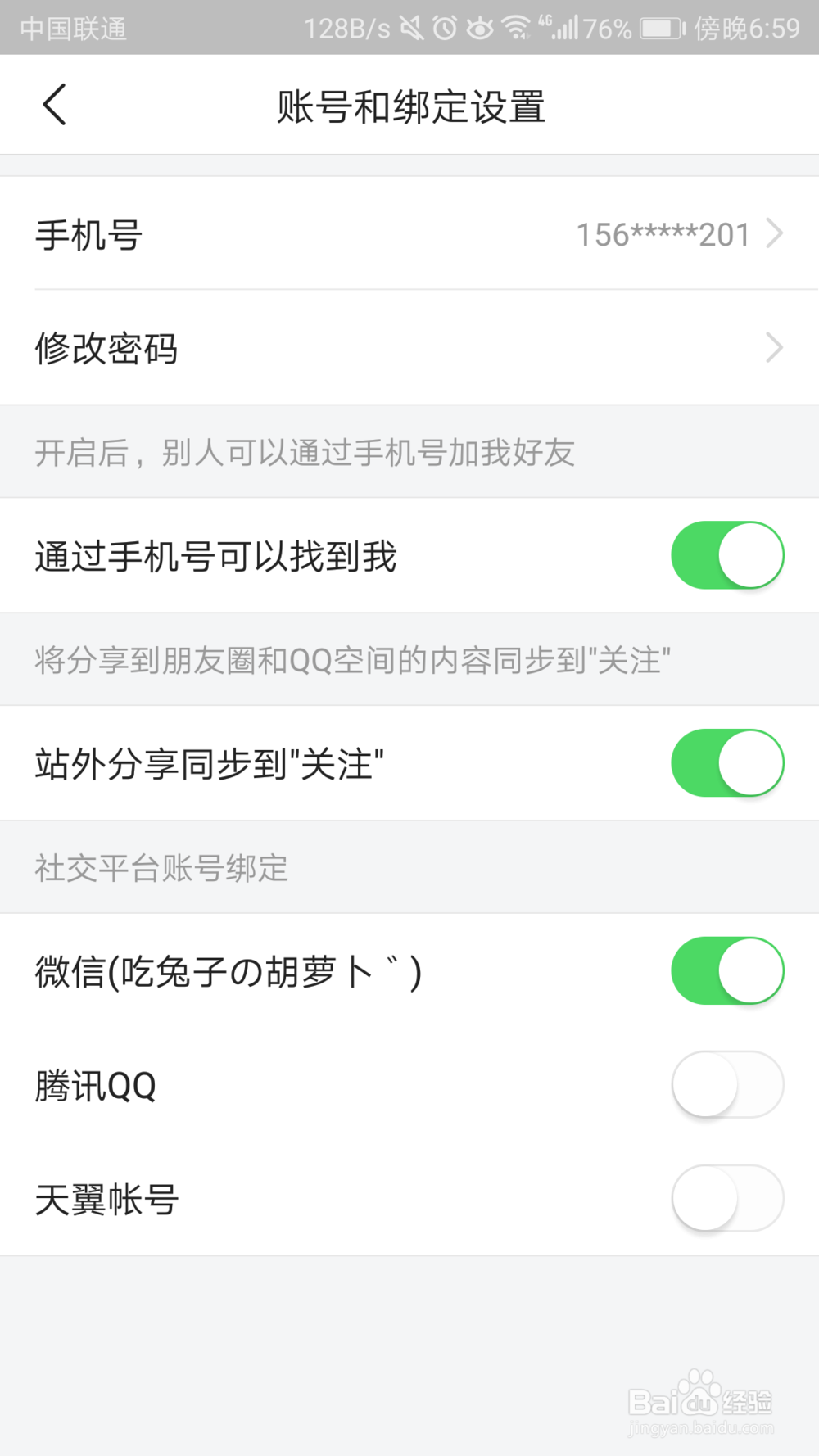Open the 手机号 row
Viewport: 819px width, 1456px height.
409,234
